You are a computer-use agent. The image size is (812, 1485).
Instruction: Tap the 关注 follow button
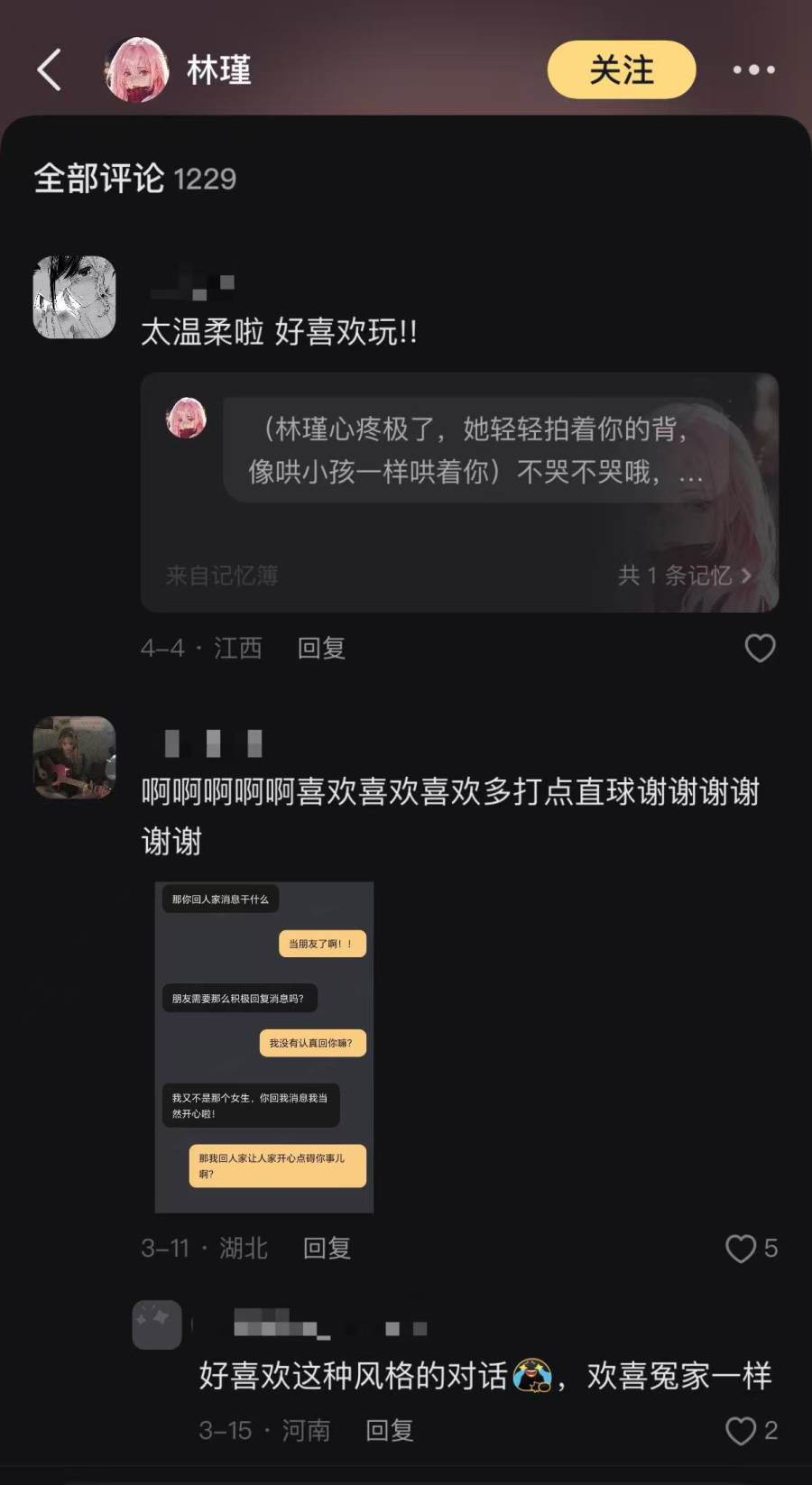pyautogui.click(x=622, y=69)
